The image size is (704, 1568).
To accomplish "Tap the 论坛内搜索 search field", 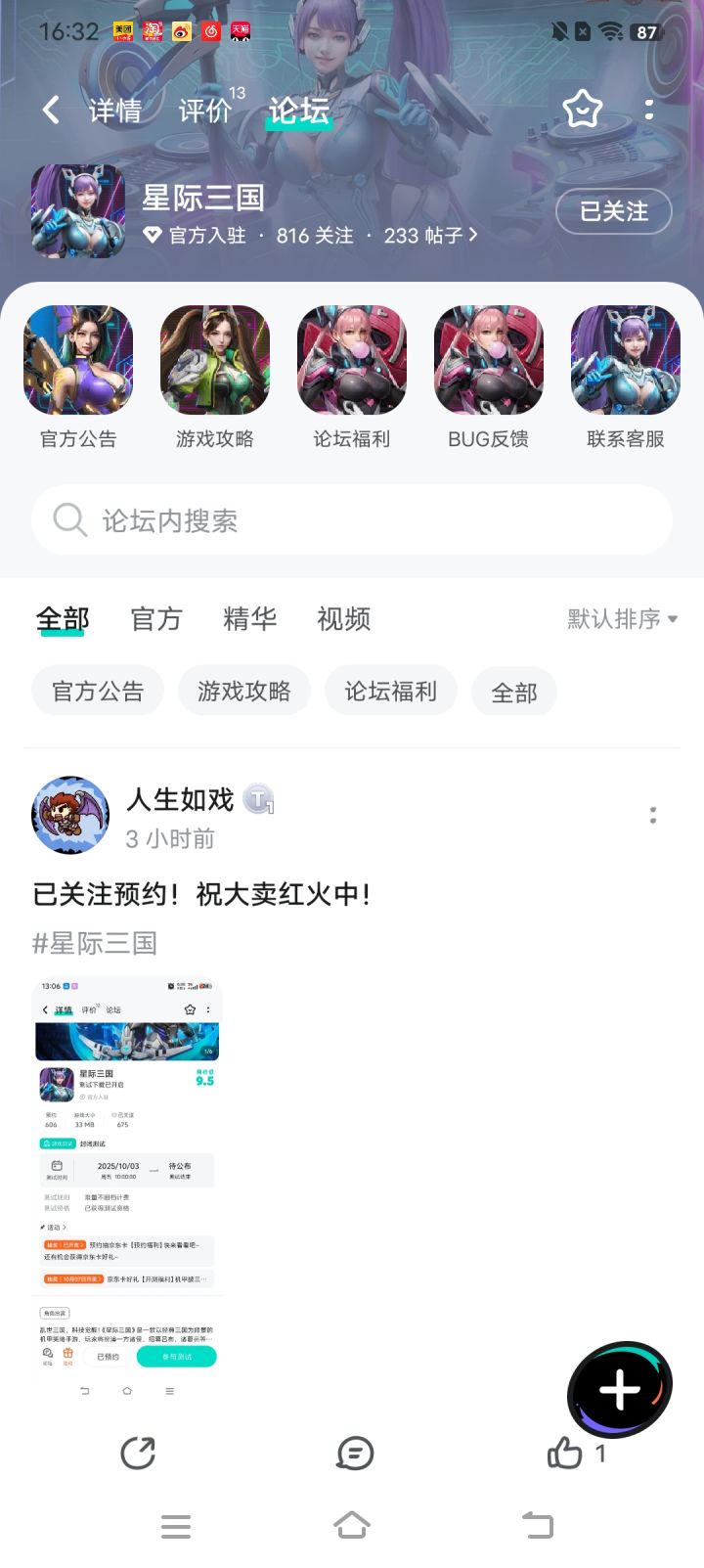I will point(352,519).
